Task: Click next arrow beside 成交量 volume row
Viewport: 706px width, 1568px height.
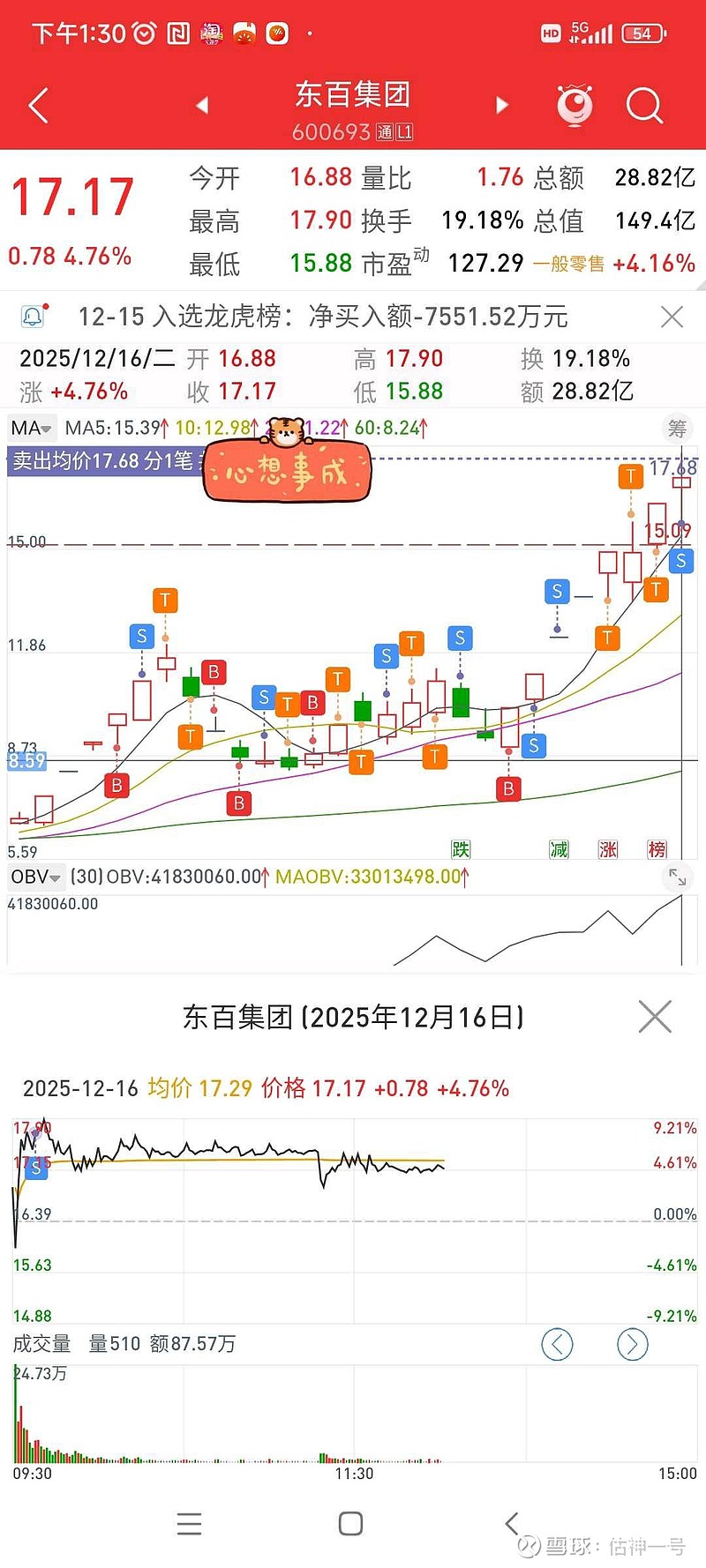Action: tap(631, 1345)
